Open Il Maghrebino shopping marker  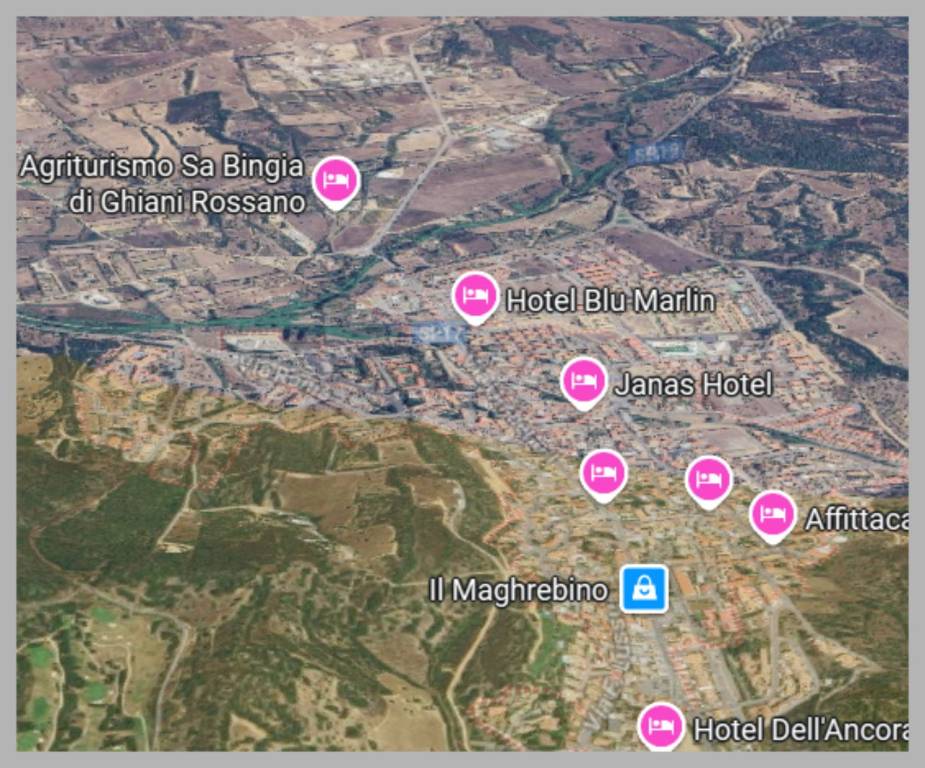click(643, 588)
